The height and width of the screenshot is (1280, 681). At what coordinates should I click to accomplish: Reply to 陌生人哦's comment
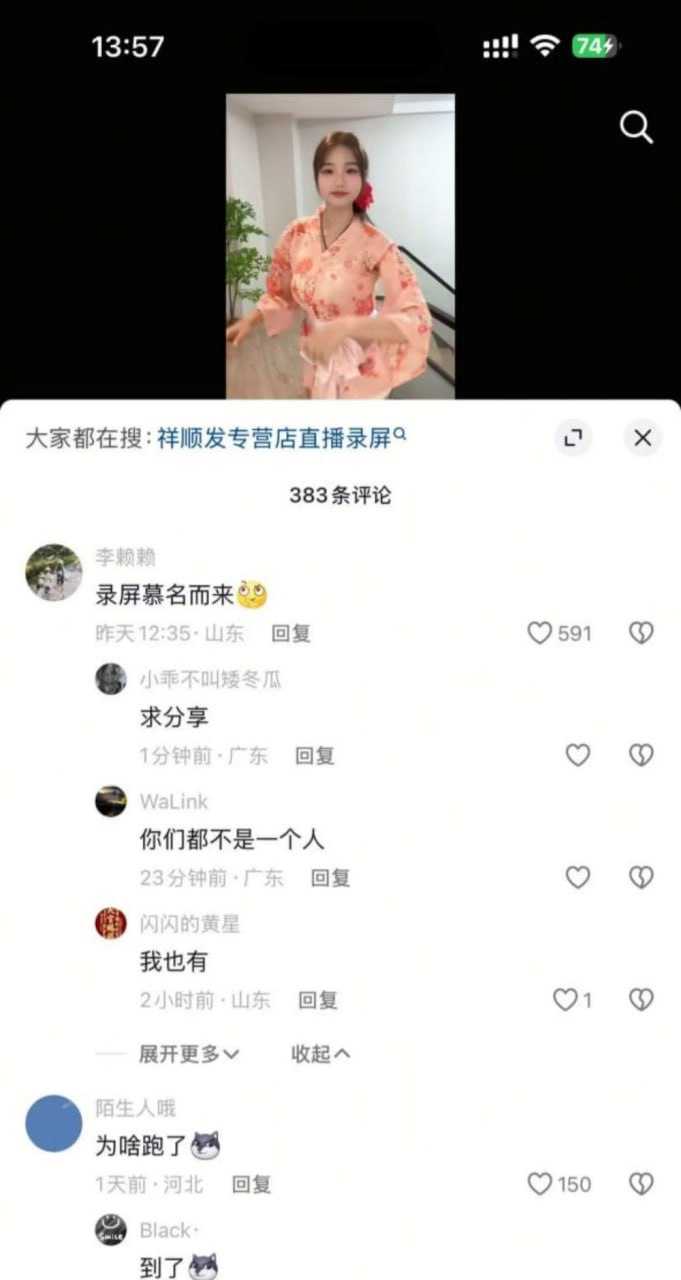(x=251, y=1184)
